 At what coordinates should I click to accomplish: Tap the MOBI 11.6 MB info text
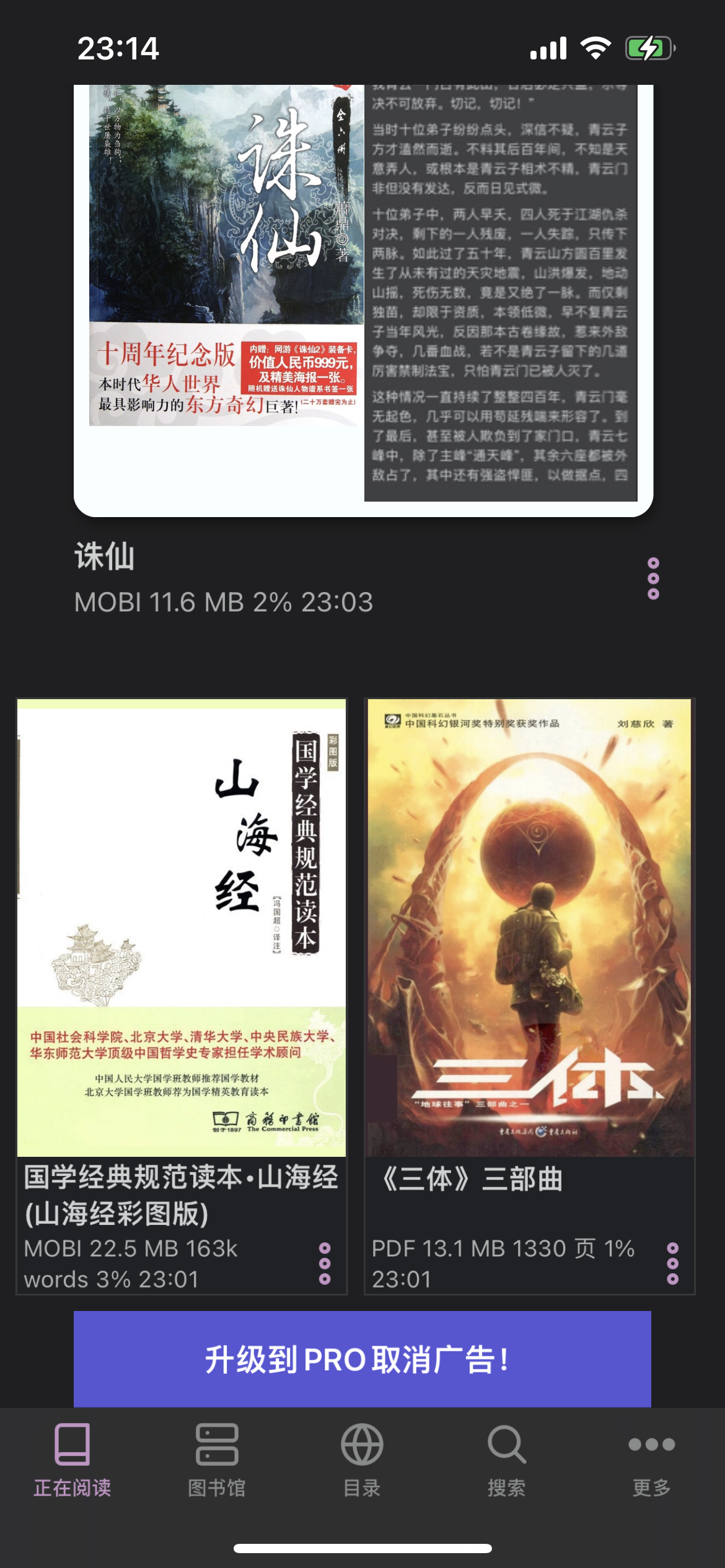(x=223, y=599)
